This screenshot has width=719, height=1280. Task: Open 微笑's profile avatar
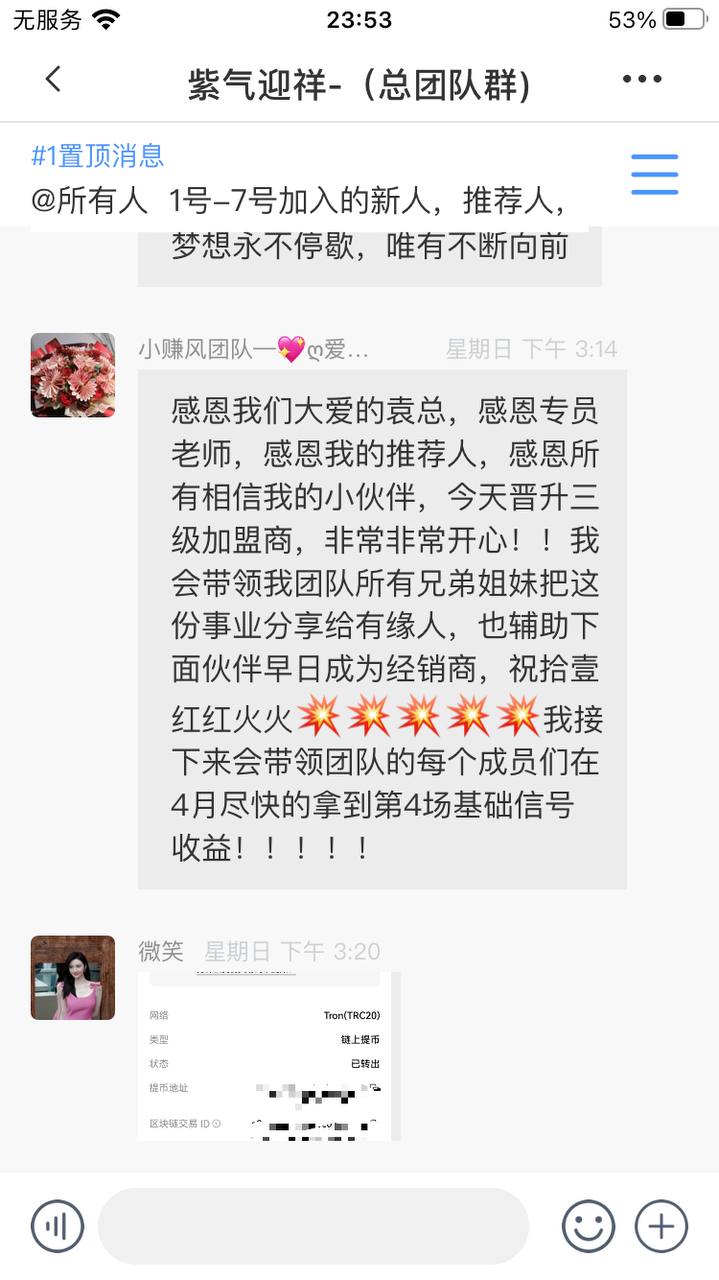[x=73, y=977]
